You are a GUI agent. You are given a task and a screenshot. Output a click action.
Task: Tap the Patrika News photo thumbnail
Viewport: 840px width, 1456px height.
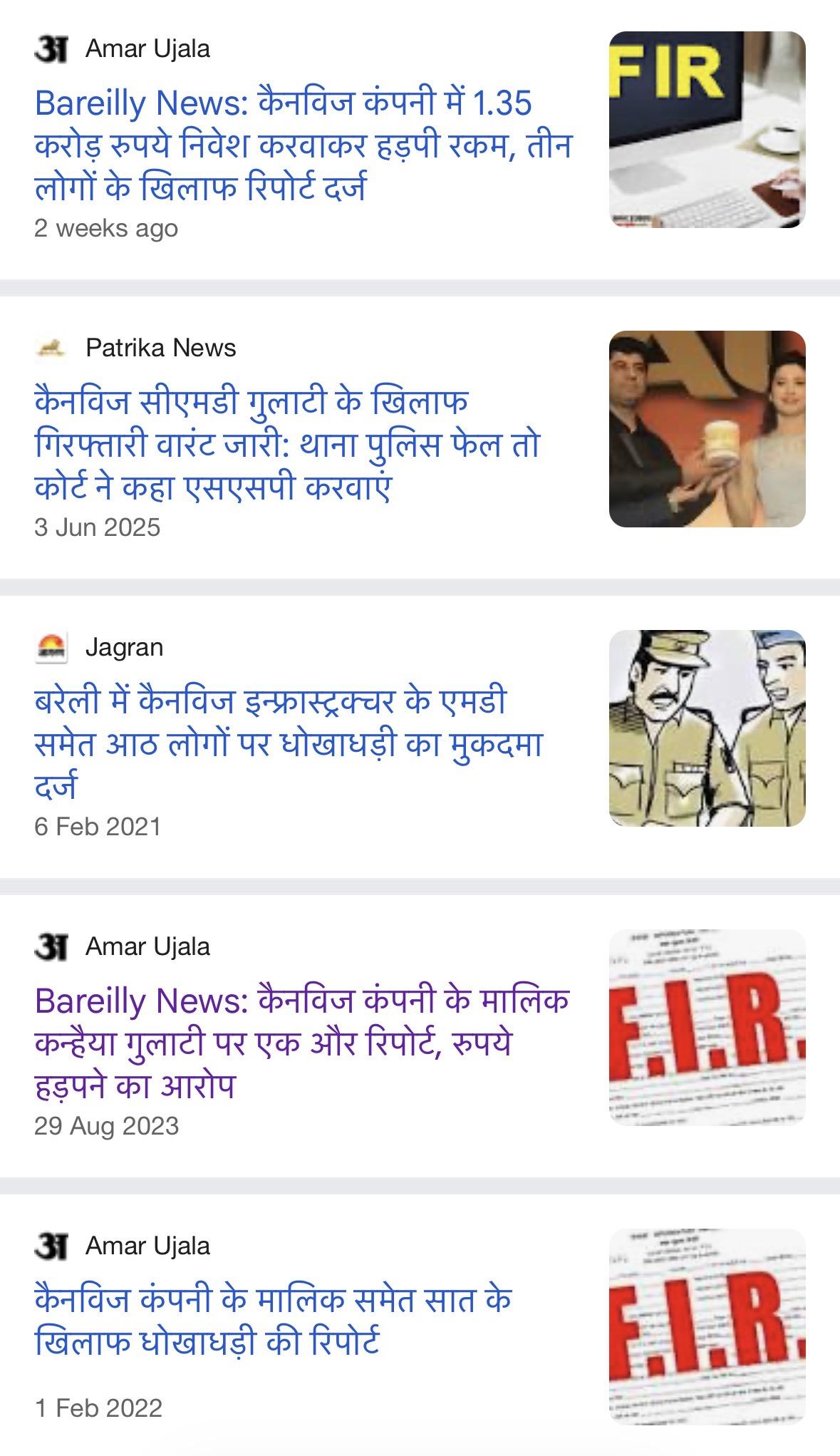point(707,429)
